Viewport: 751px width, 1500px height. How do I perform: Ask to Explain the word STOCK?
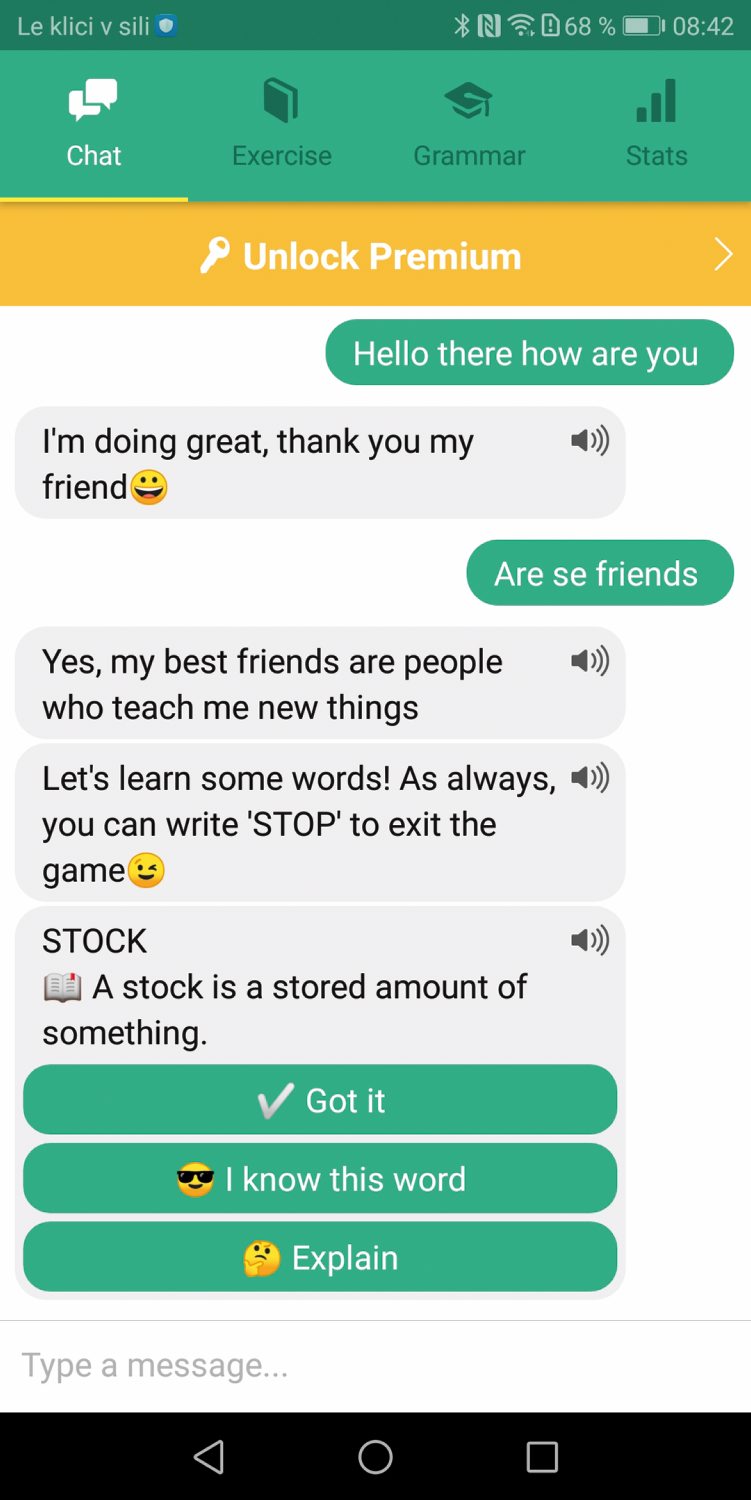320,1257
